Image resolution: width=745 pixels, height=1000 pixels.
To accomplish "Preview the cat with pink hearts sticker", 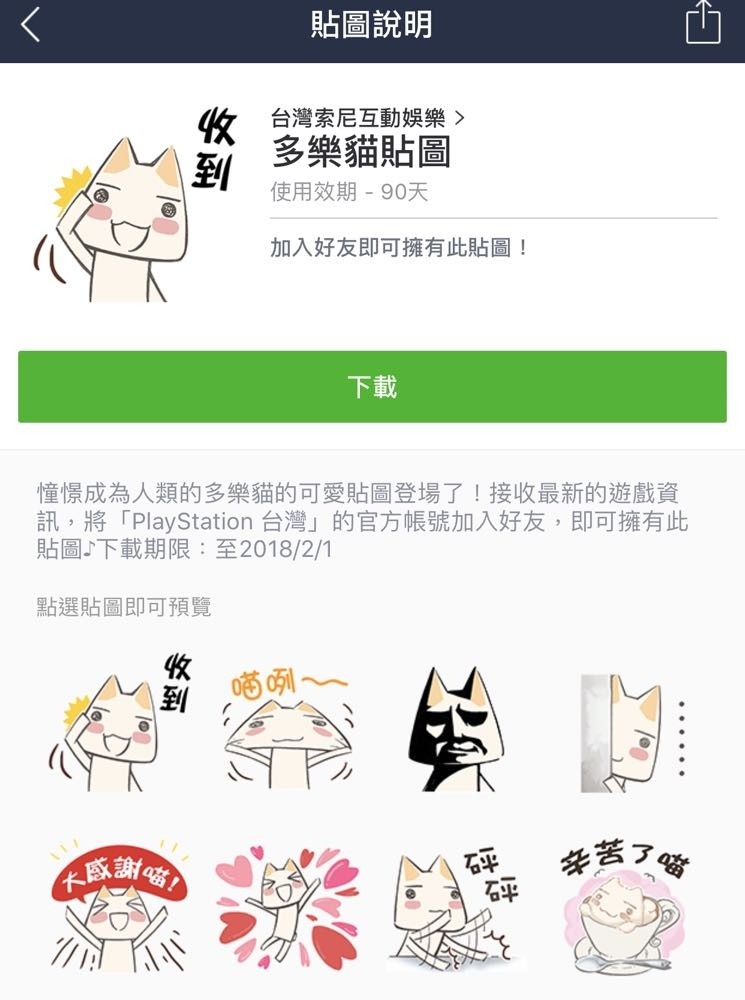I will [287, 907].
